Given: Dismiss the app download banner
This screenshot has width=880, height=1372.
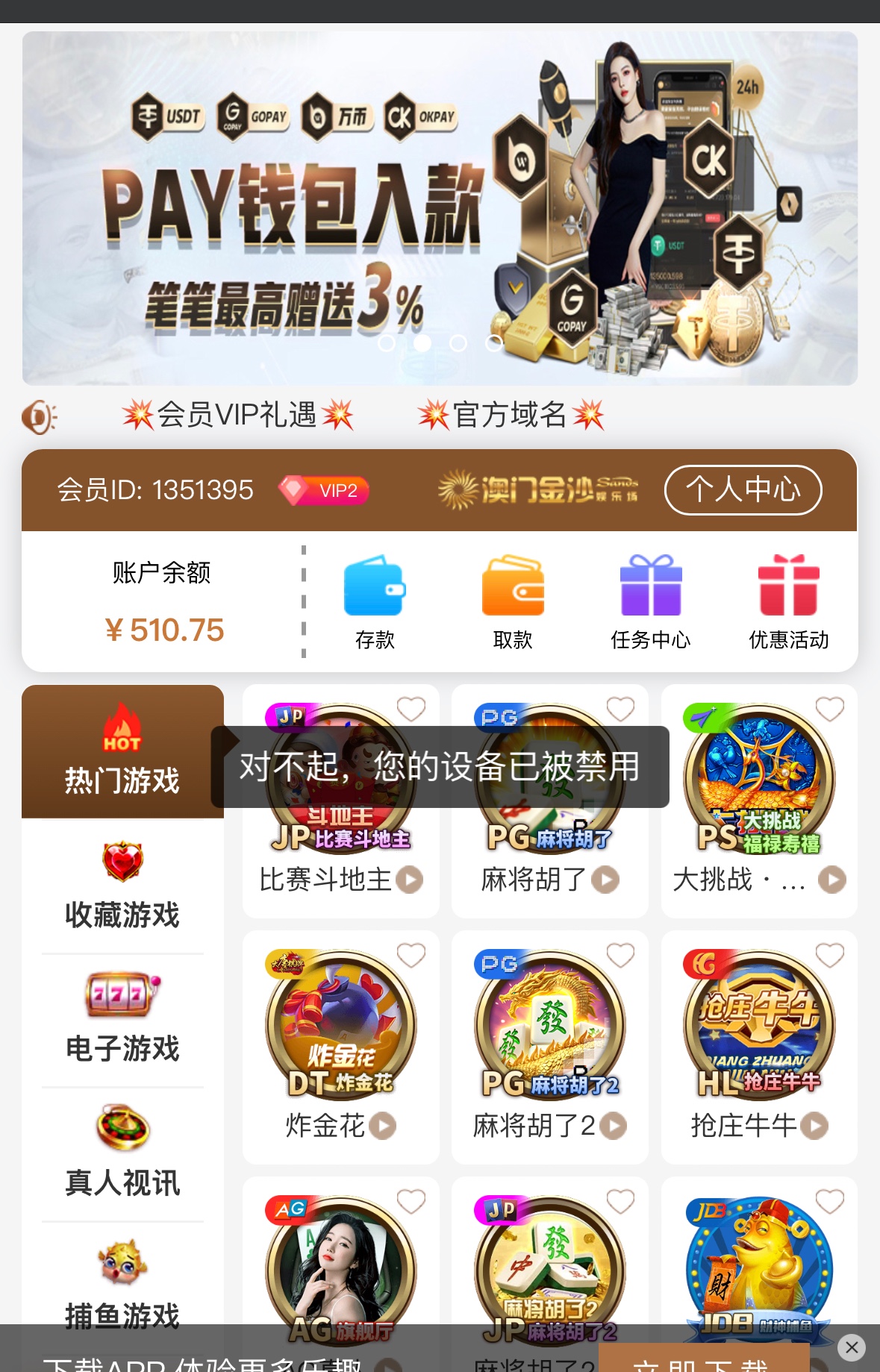Looking at the screenshot, I should (x=852, y=1347).
